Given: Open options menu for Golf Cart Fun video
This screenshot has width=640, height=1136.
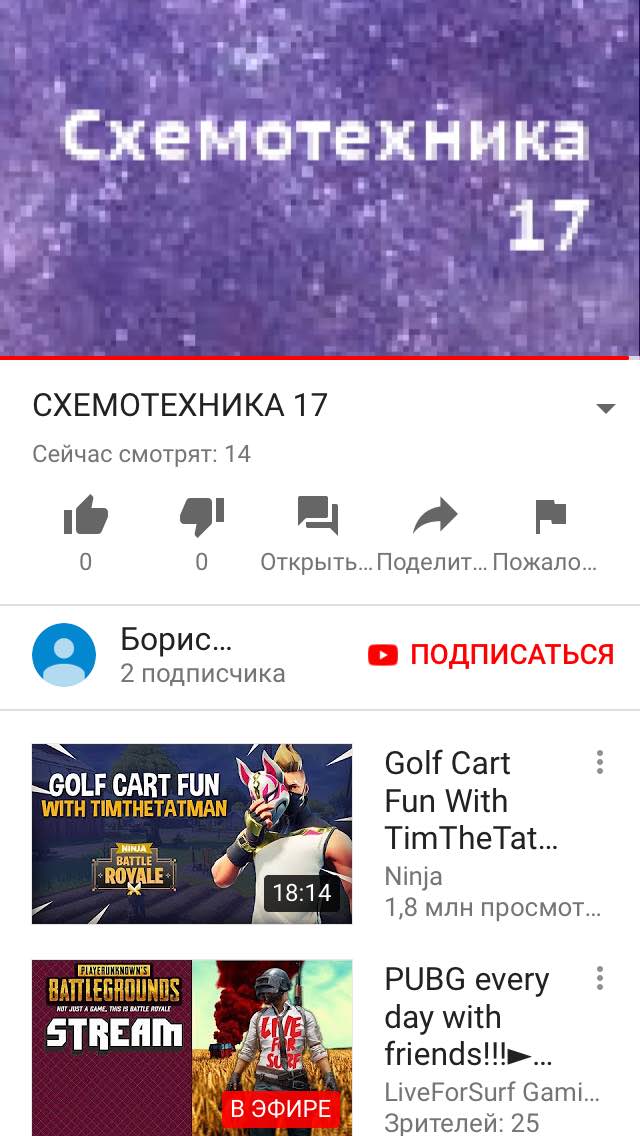Looking at the screenshot, I should tap(599, 762).
